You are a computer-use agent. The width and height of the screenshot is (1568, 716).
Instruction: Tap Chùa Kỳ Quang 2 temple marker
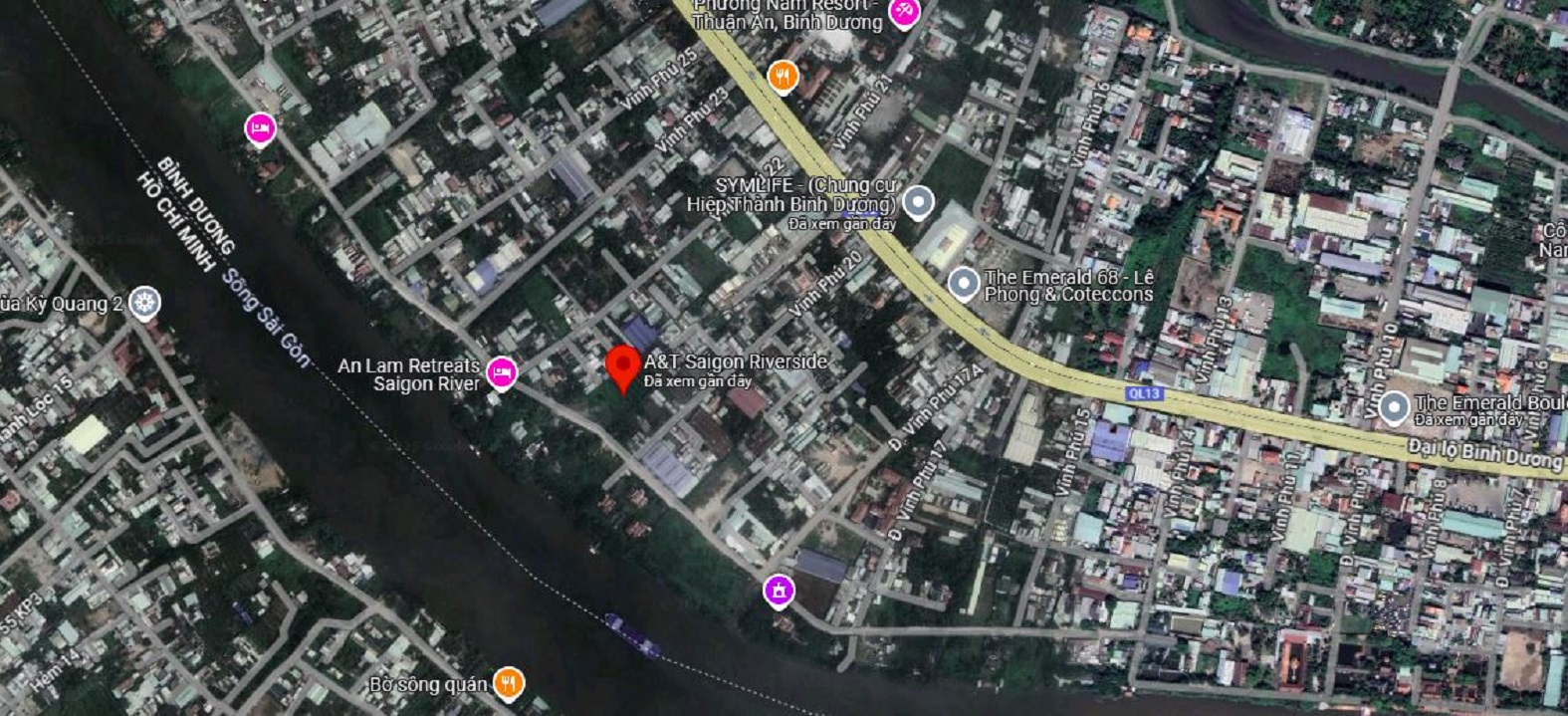pos(145,303)
